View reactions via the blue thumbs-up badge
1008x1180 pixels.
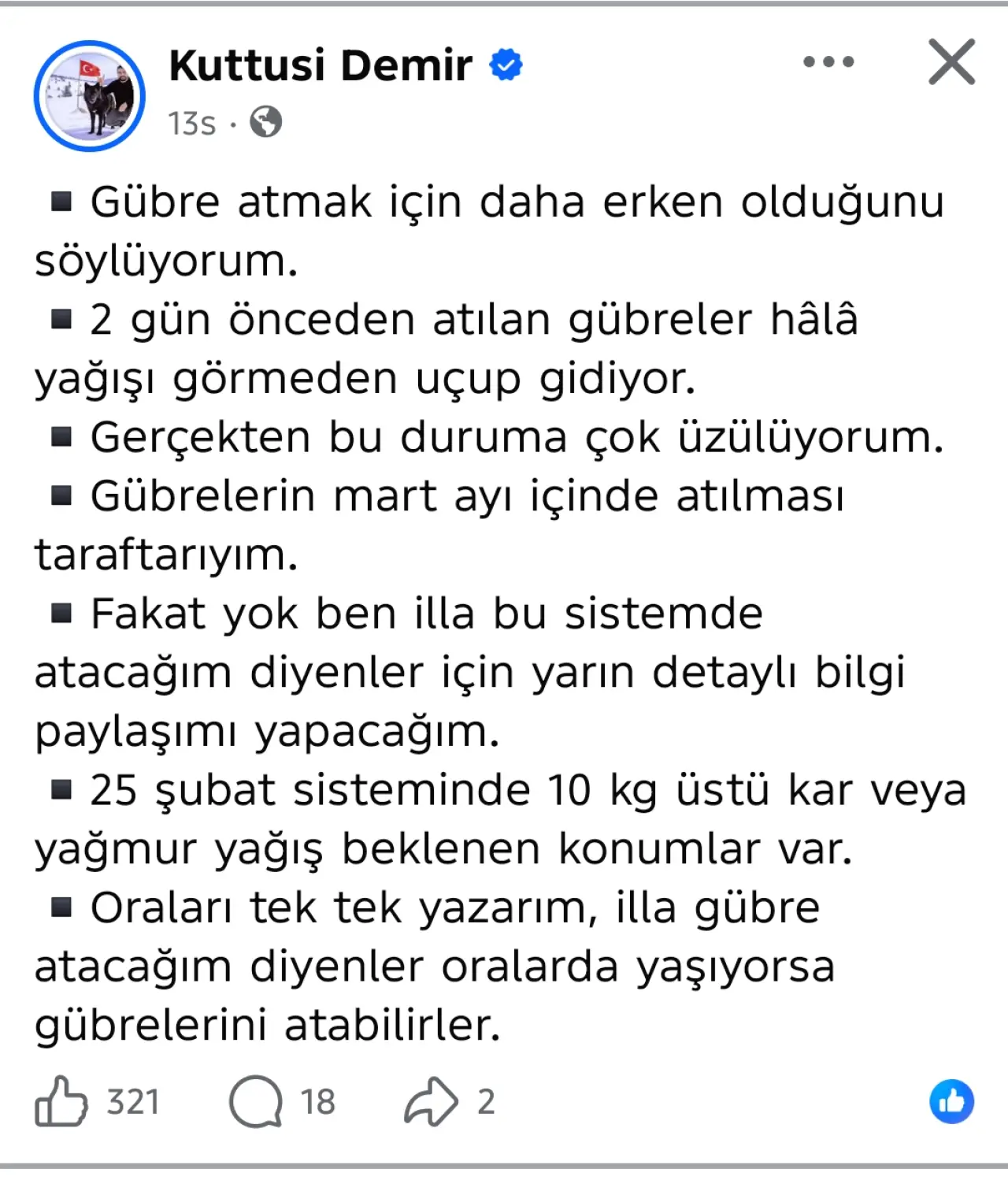point(951,1101)
